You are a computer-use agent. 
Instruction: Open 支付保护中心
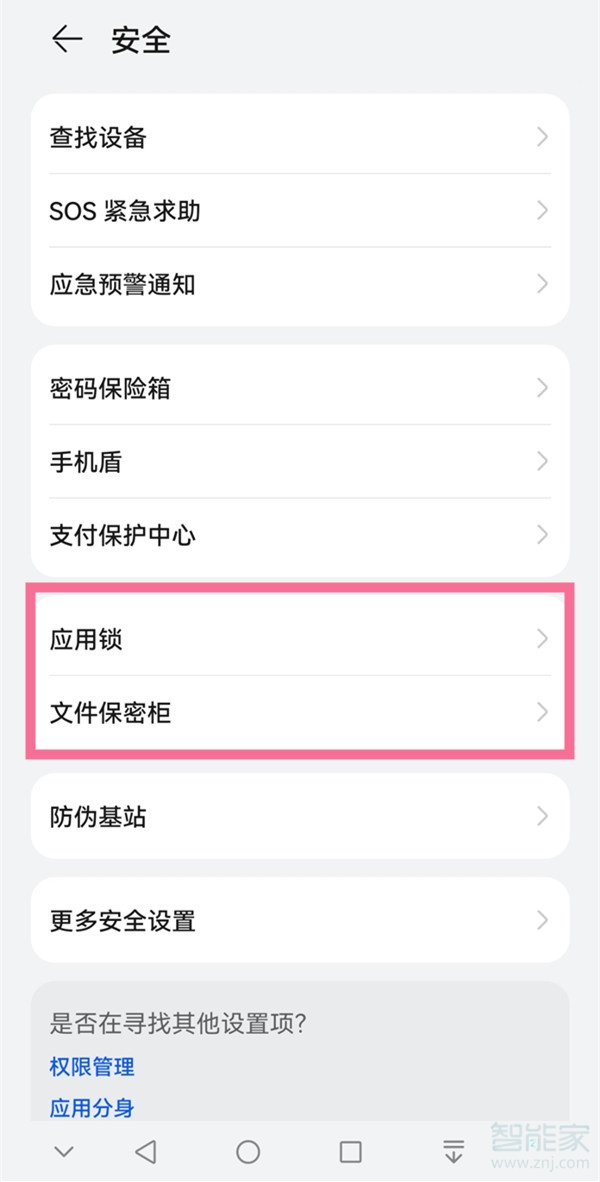pos(300,535)
